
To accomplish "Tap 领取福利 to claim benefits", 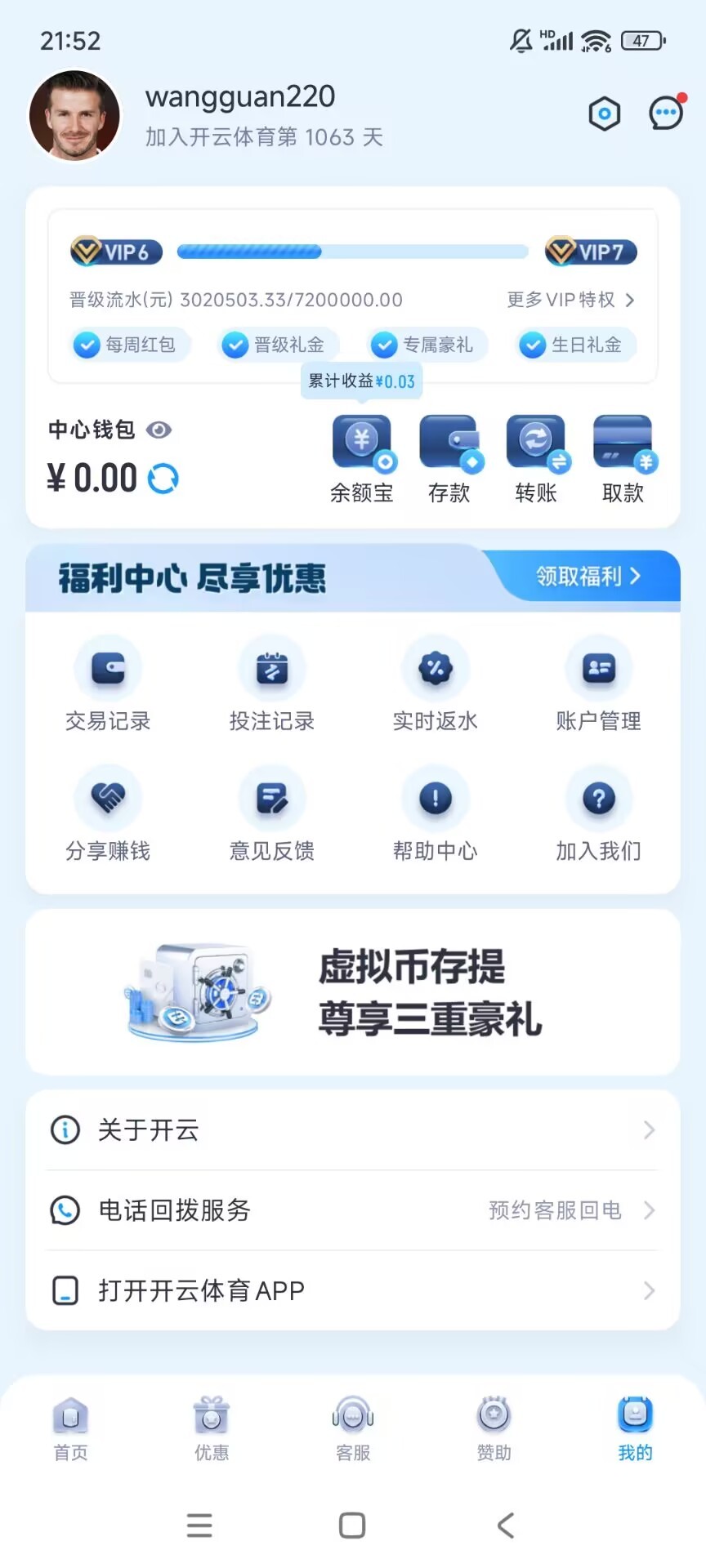I will coord(588,577).
